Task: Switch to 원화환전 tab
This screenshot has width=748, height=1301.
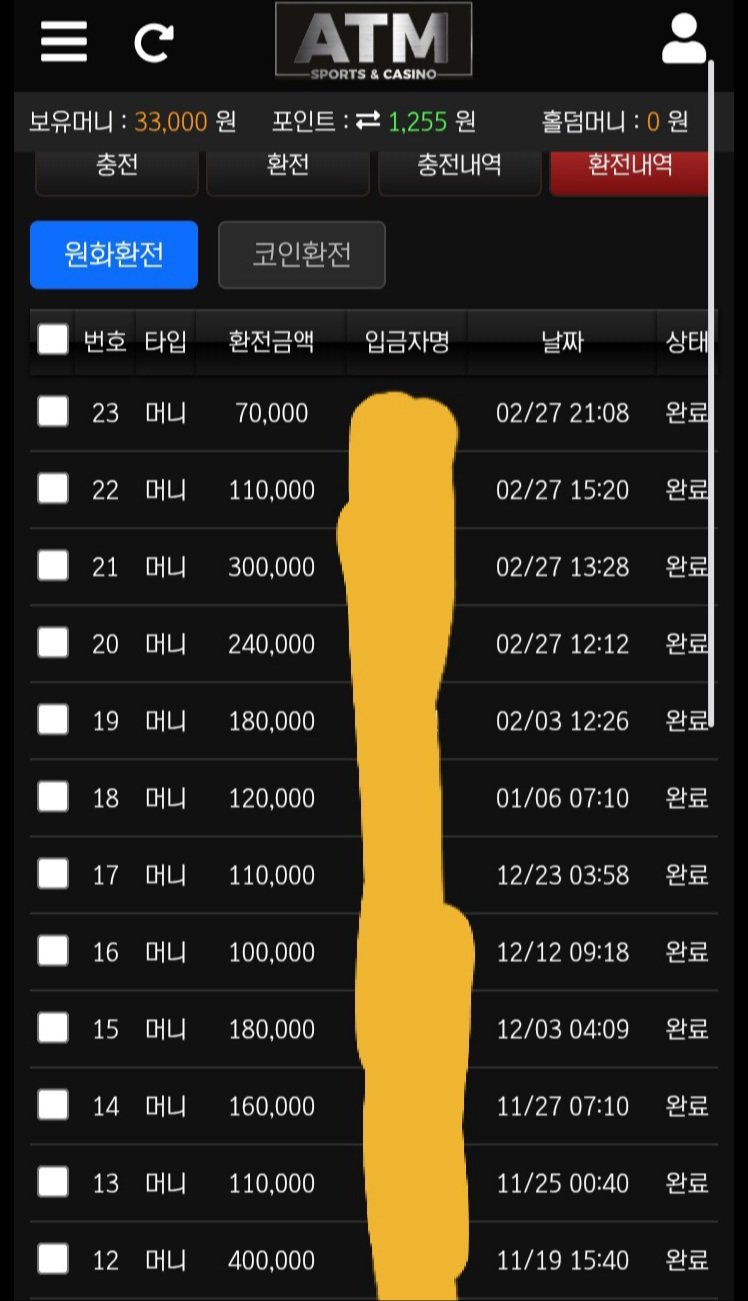Action: 114,254
